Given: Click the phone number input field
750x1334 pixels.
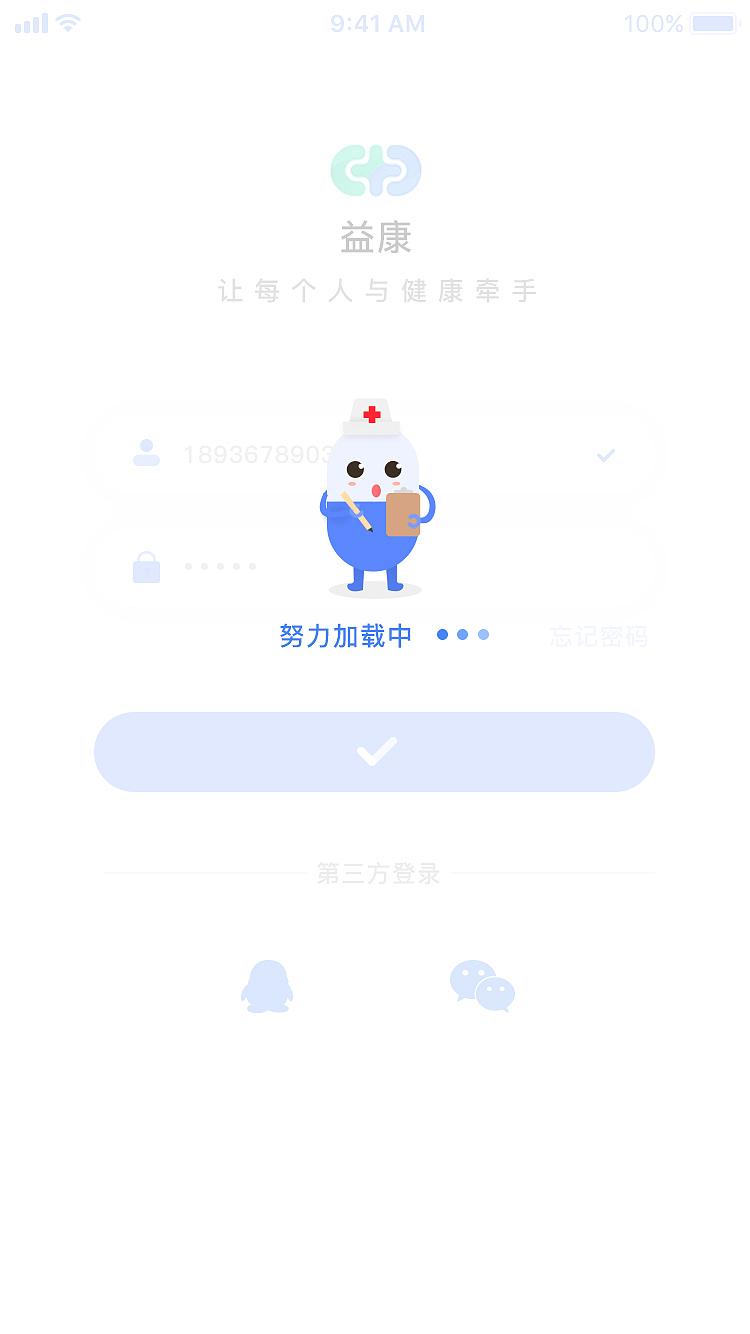Looking at the screenshot, I should tap(300, 455).
